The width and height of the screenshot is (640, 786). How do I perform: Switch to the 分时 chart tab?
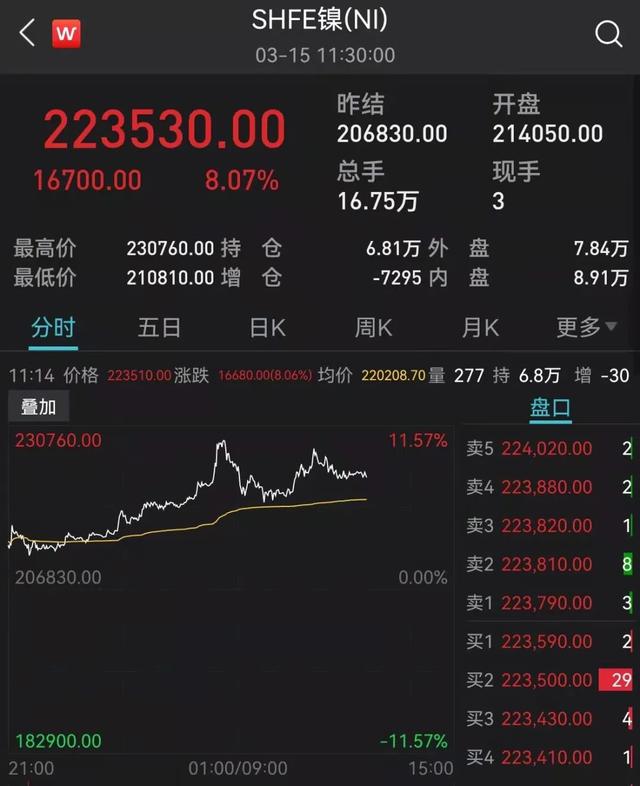coord(53,327)
